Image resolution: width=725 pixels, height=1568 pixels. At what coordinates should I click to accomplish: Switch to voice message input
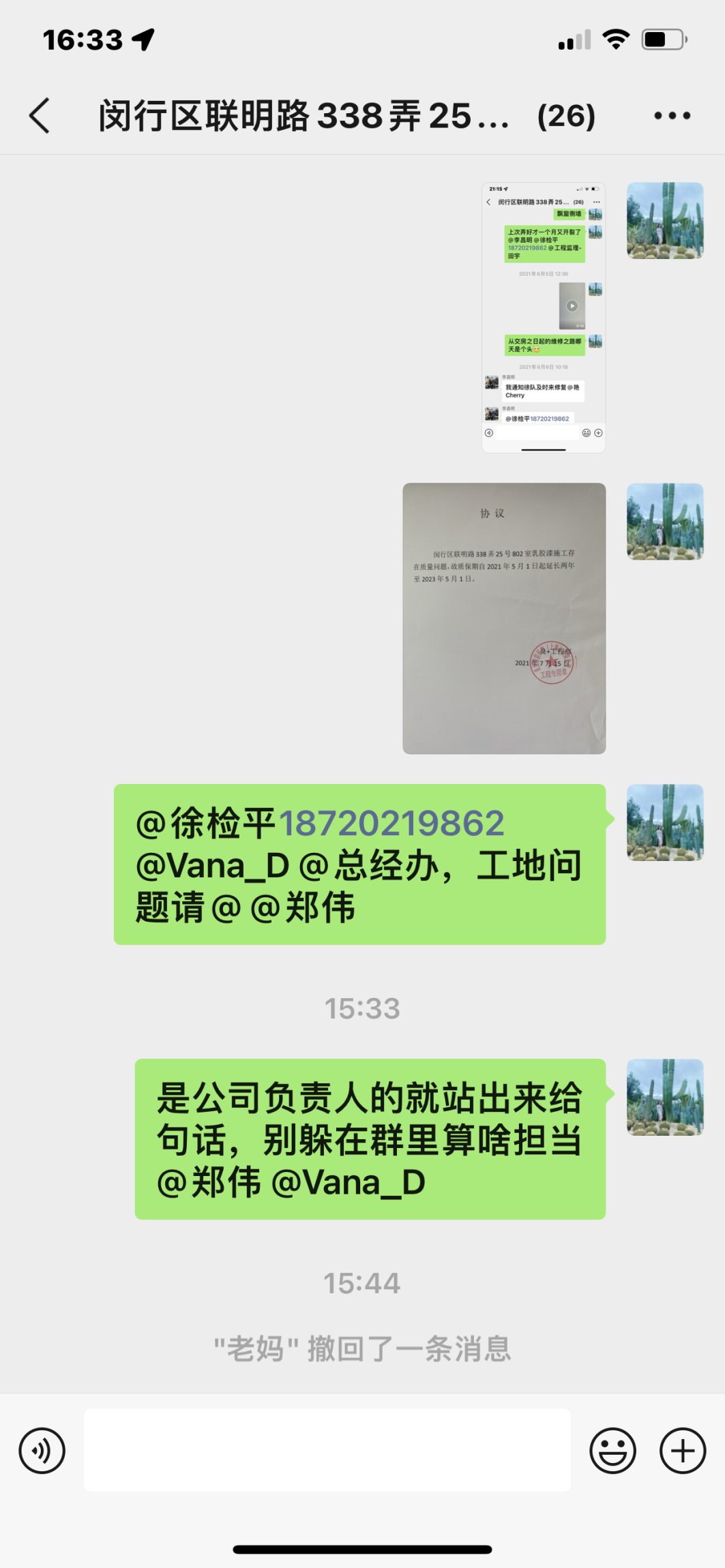click(x=42, y=1451)
